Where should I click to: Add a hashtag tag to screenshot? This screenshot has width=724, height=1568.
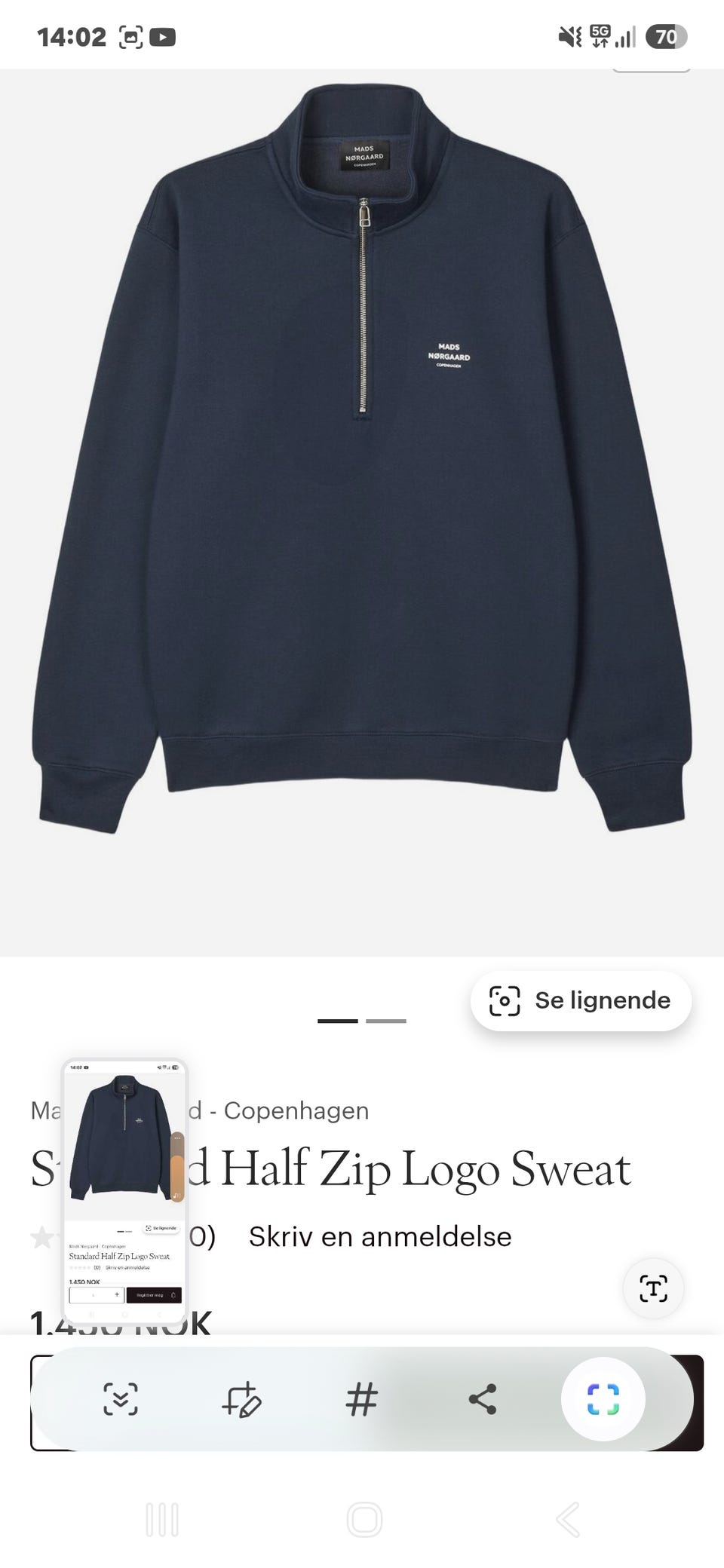(362, 1399)
